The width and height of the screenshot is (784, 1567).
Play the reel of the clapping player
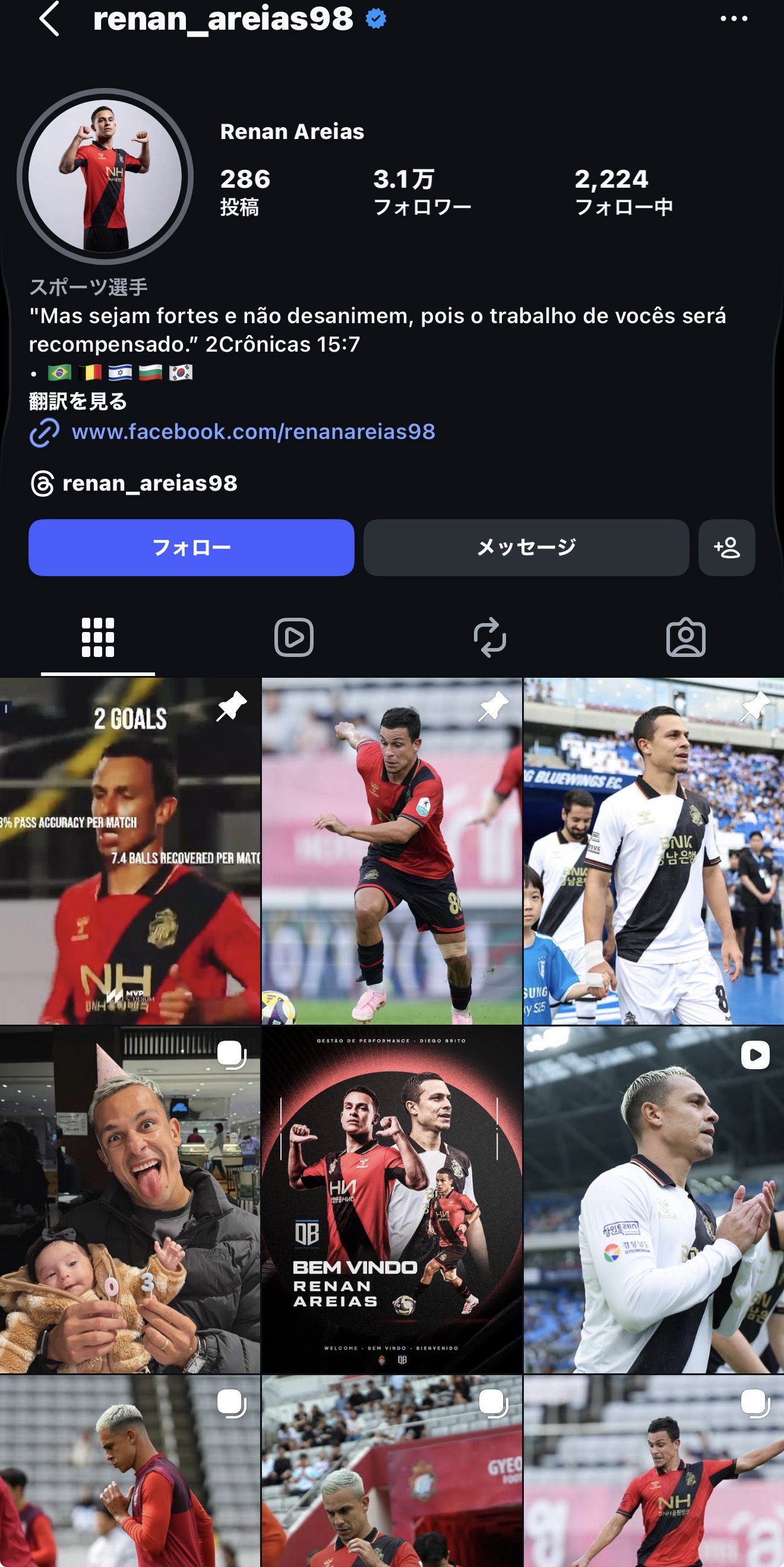[654, 1199]
